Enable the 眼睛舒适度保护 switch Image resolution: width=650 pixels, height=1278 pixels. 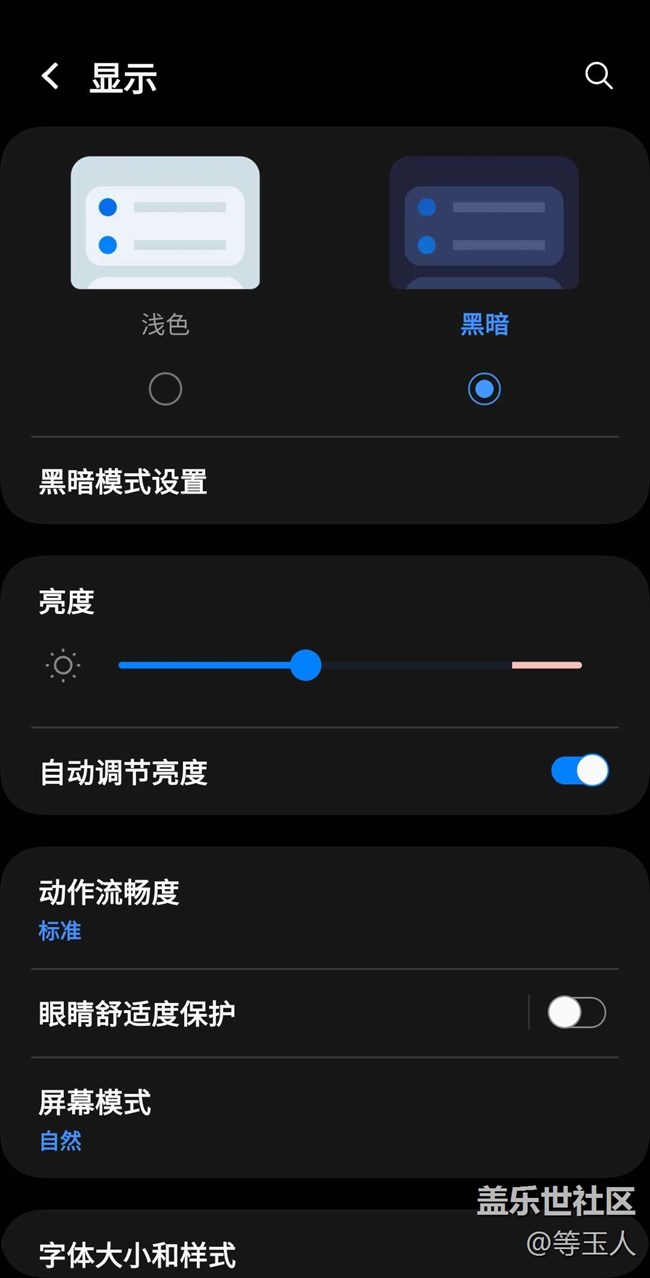coord(576,1013)
